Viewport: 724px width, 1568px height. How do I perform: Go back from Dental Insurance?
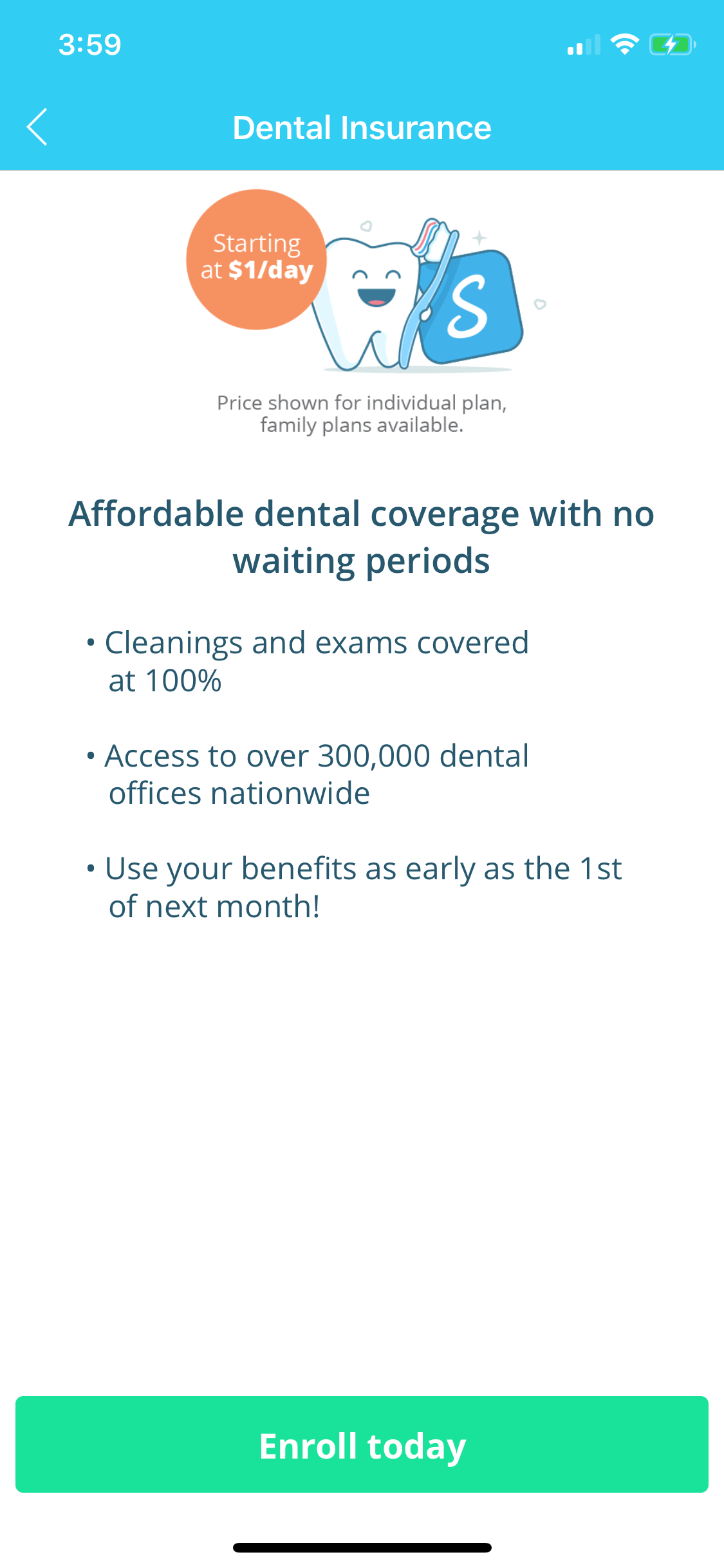(37, 127)
